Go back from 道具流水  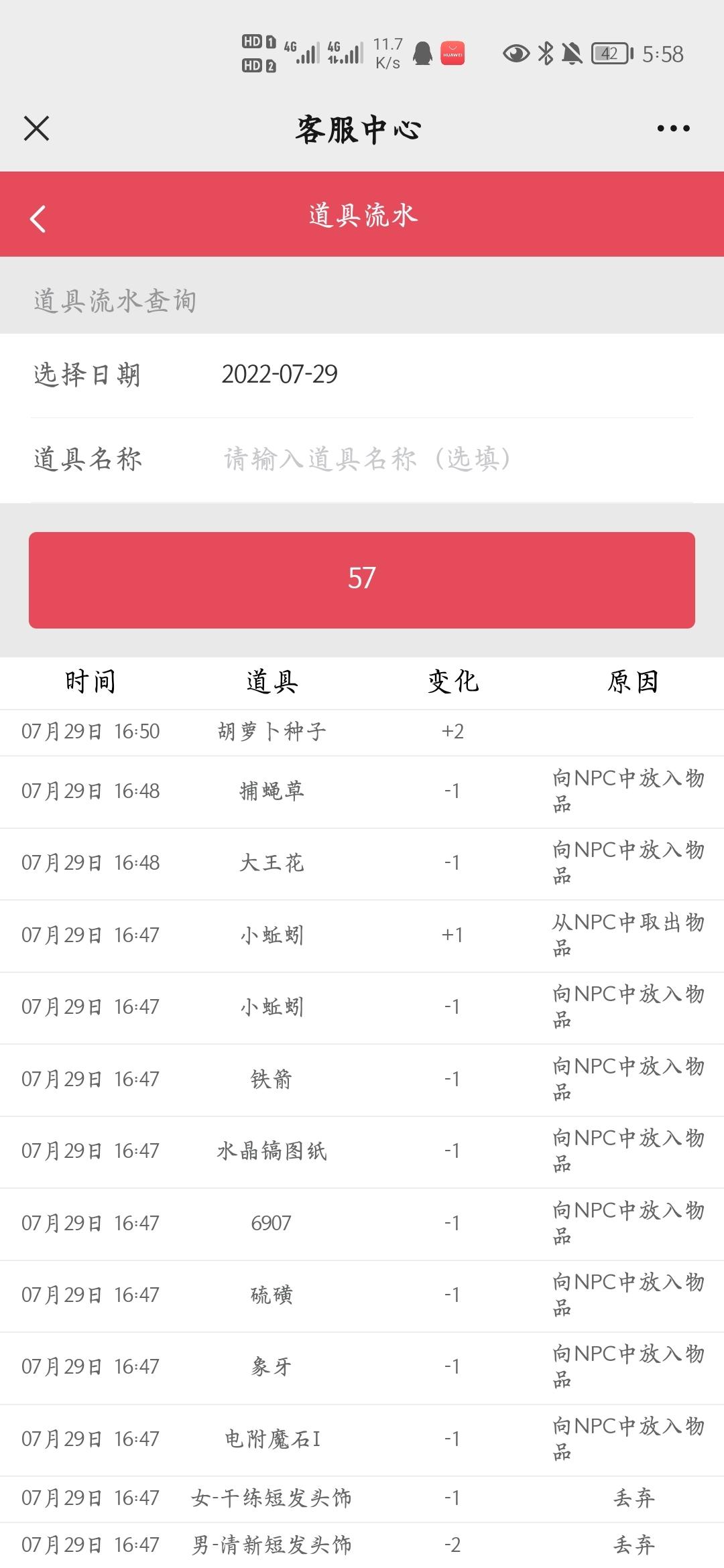pos(38,218)
